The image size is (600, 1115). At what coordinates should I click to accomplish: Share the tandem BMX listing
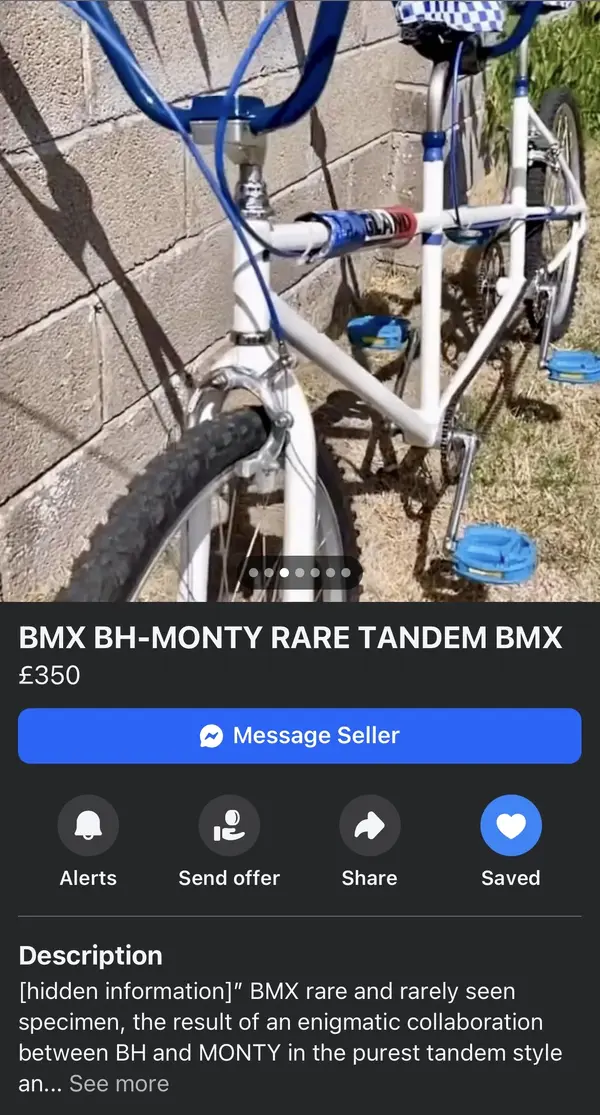click(x=369, y=826)
